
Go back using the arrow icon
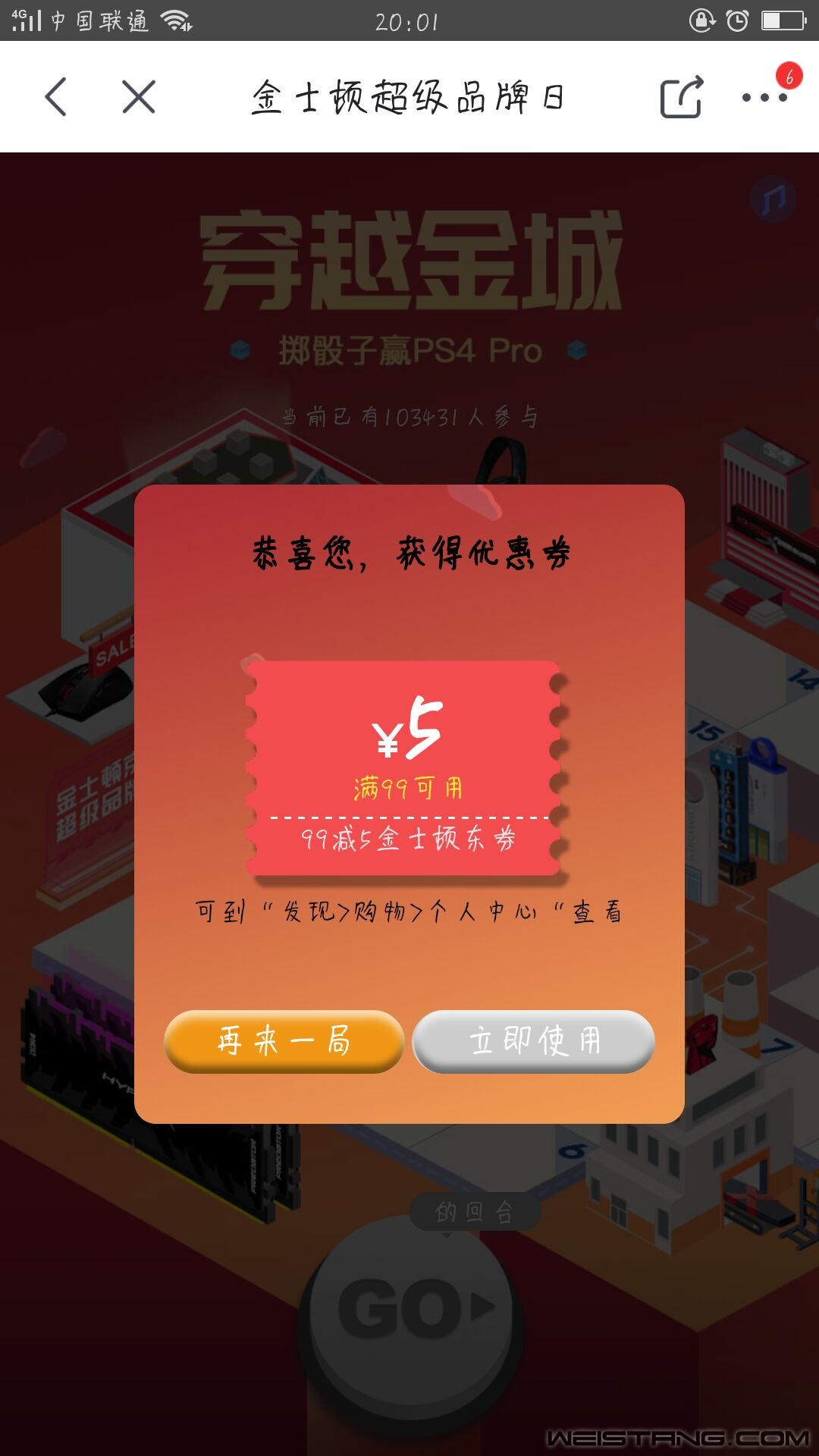pos(56,97)
